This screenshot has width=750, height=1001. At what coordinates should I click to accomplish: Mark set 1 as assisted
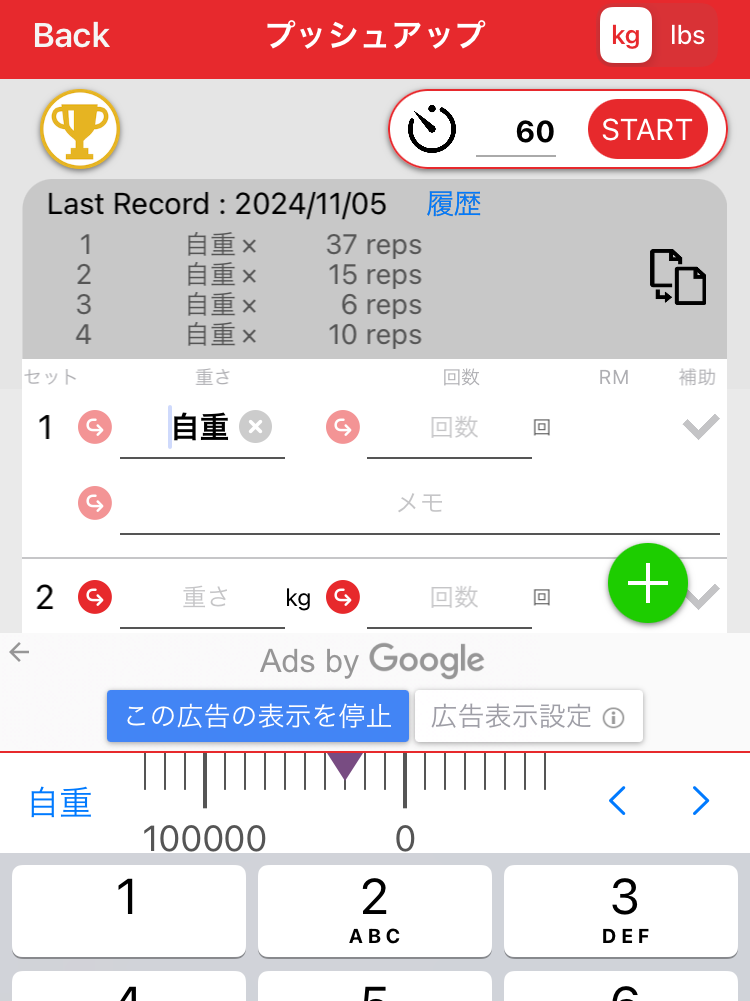pyautogui.click(x=701, y=428)
